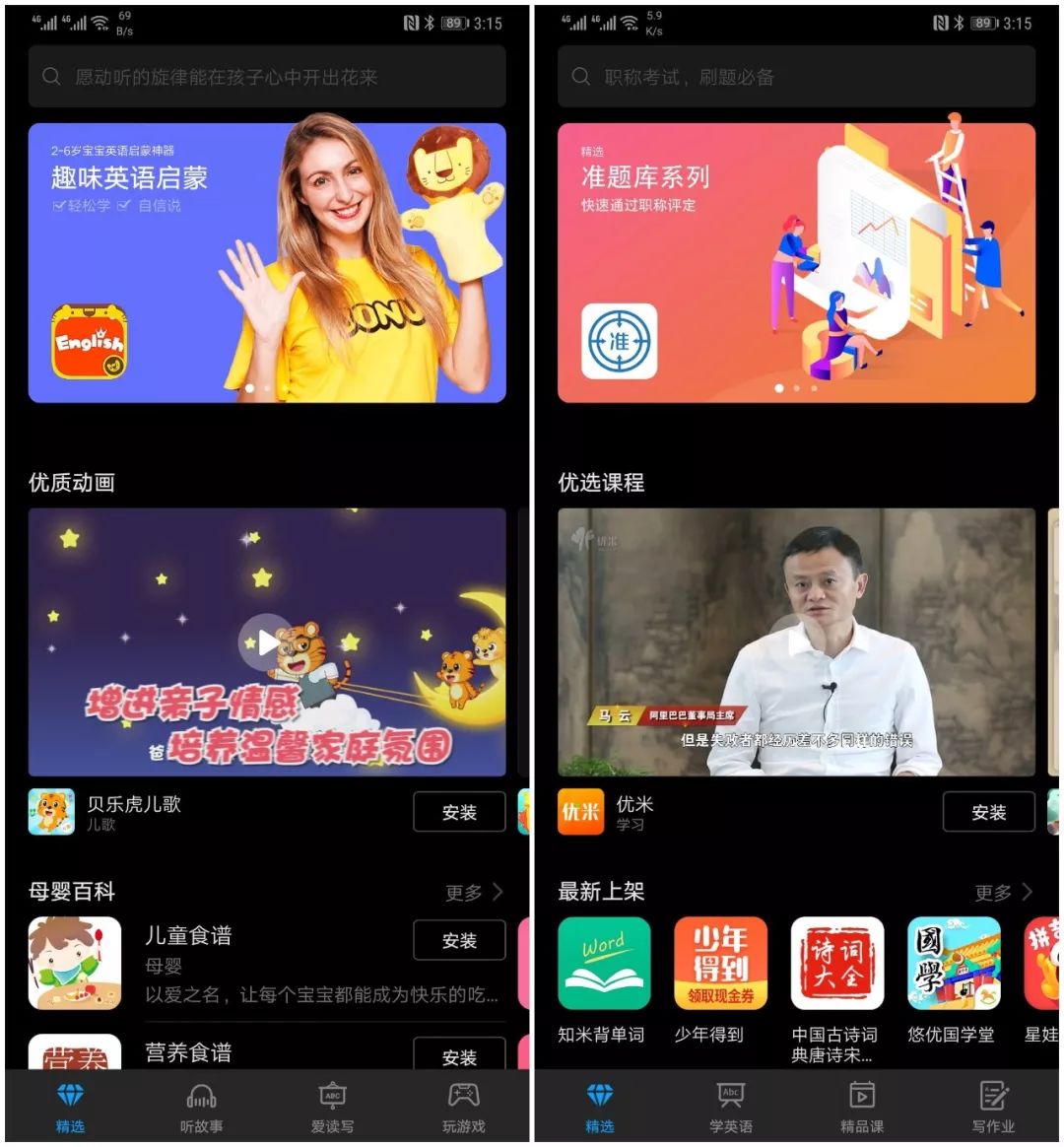Tap the search box suggesting 职称考试，刷题必备
Viewport: 1064px width, 1147px height.
(796, 77)
